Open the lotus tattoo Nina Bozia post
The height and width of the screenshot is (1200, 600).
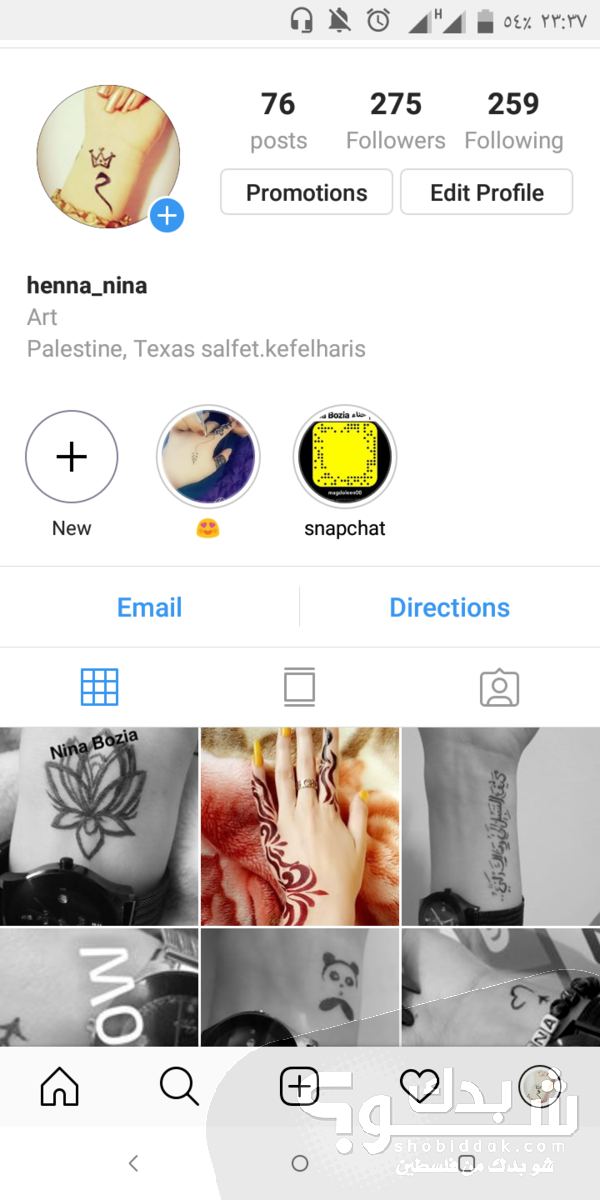[x=99, y=826]
